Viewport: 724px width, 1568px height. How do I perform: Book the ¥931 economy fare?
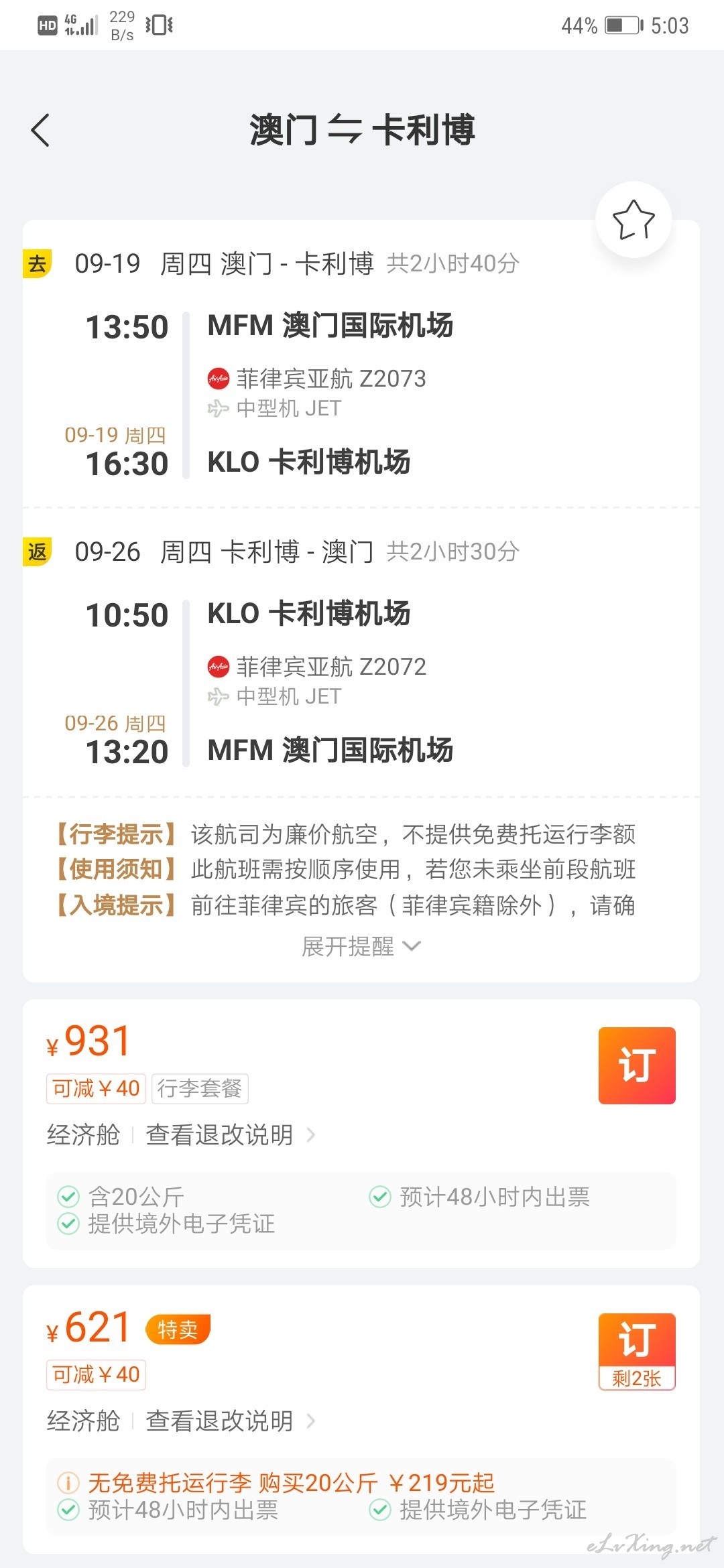tap(637, 1065)
